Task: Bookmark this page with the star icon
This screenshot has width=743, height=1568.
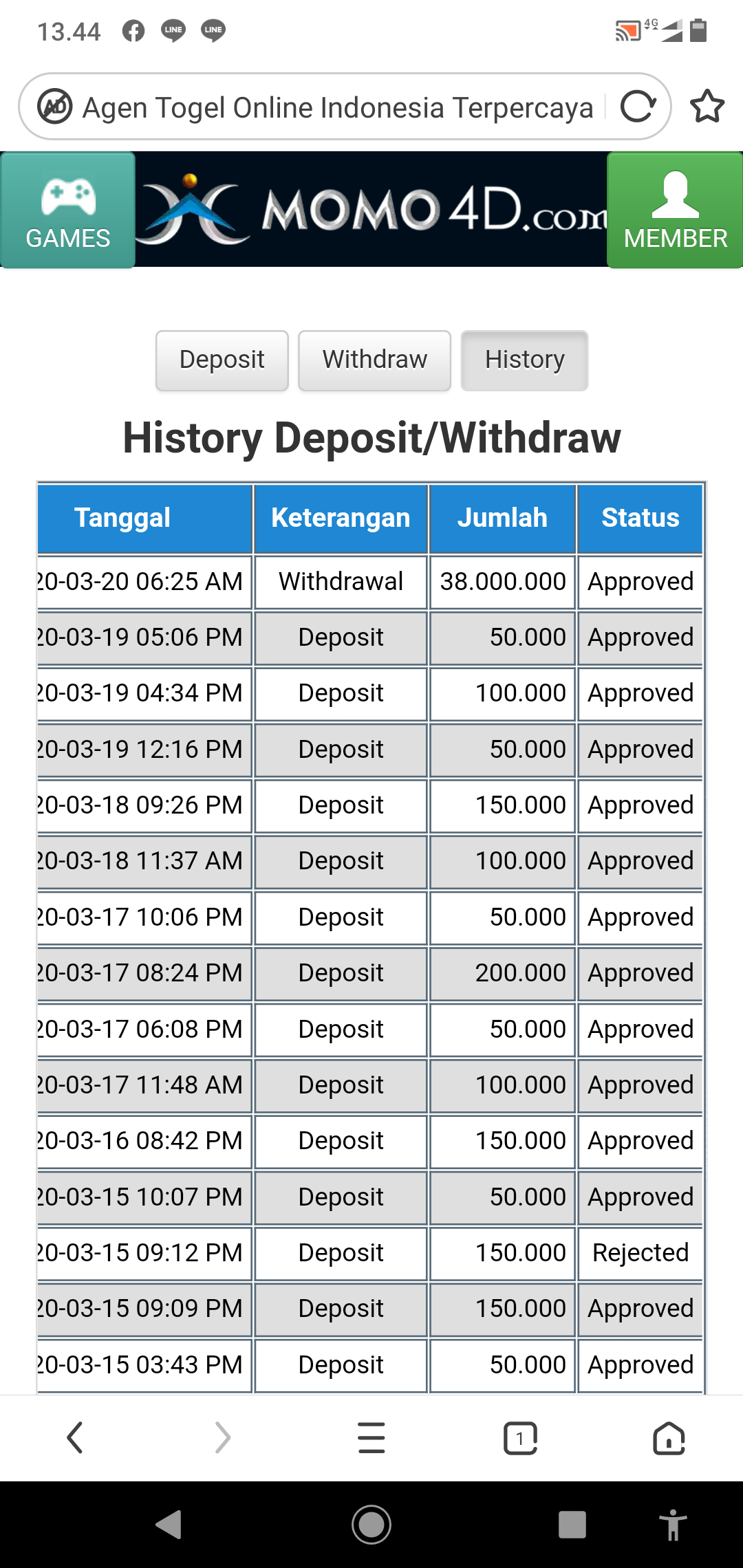Action: [x=707, y=107]
